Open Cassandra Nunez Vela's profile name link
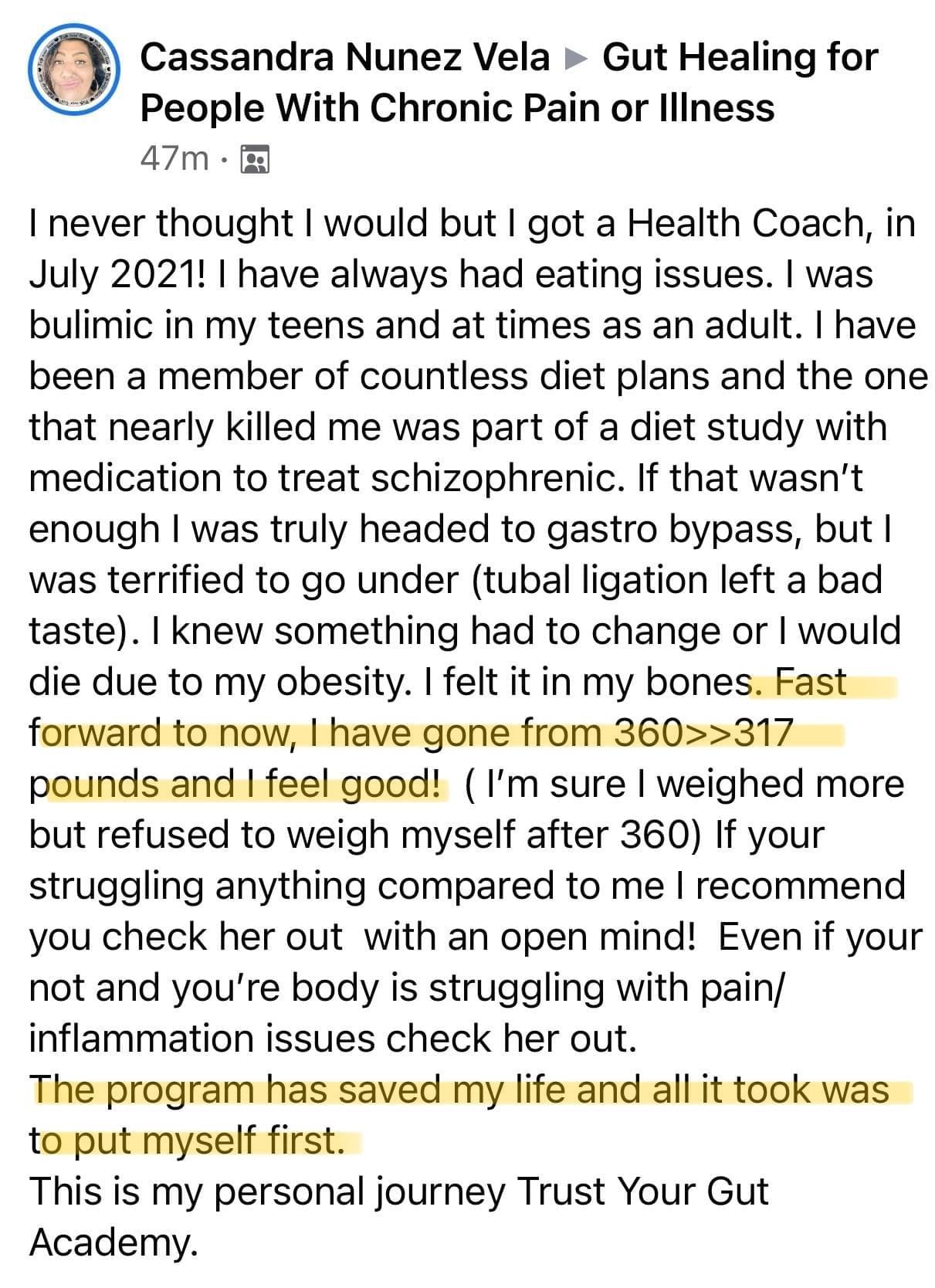The height and width of the screenshot is (1288, 935). click(344, 58)
